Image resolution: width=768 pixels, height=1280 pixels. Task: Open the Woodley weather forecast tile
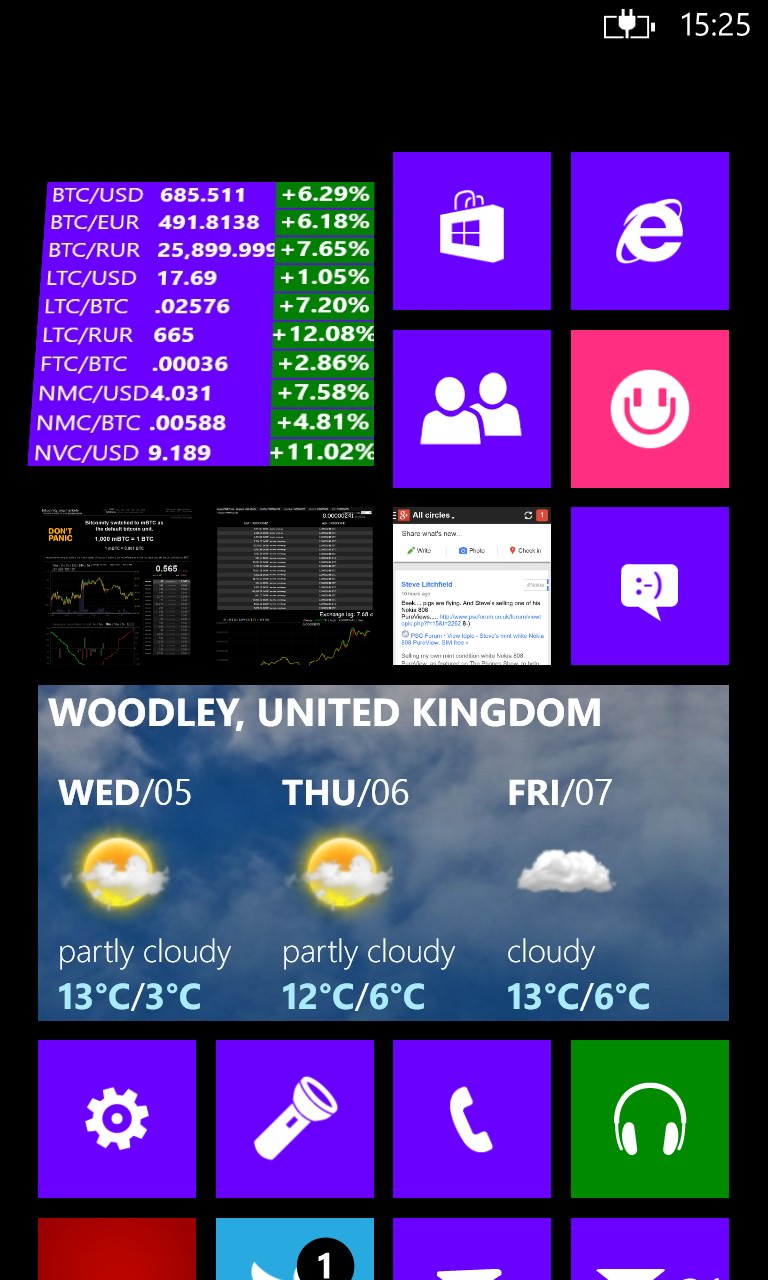tap(383, 853)
